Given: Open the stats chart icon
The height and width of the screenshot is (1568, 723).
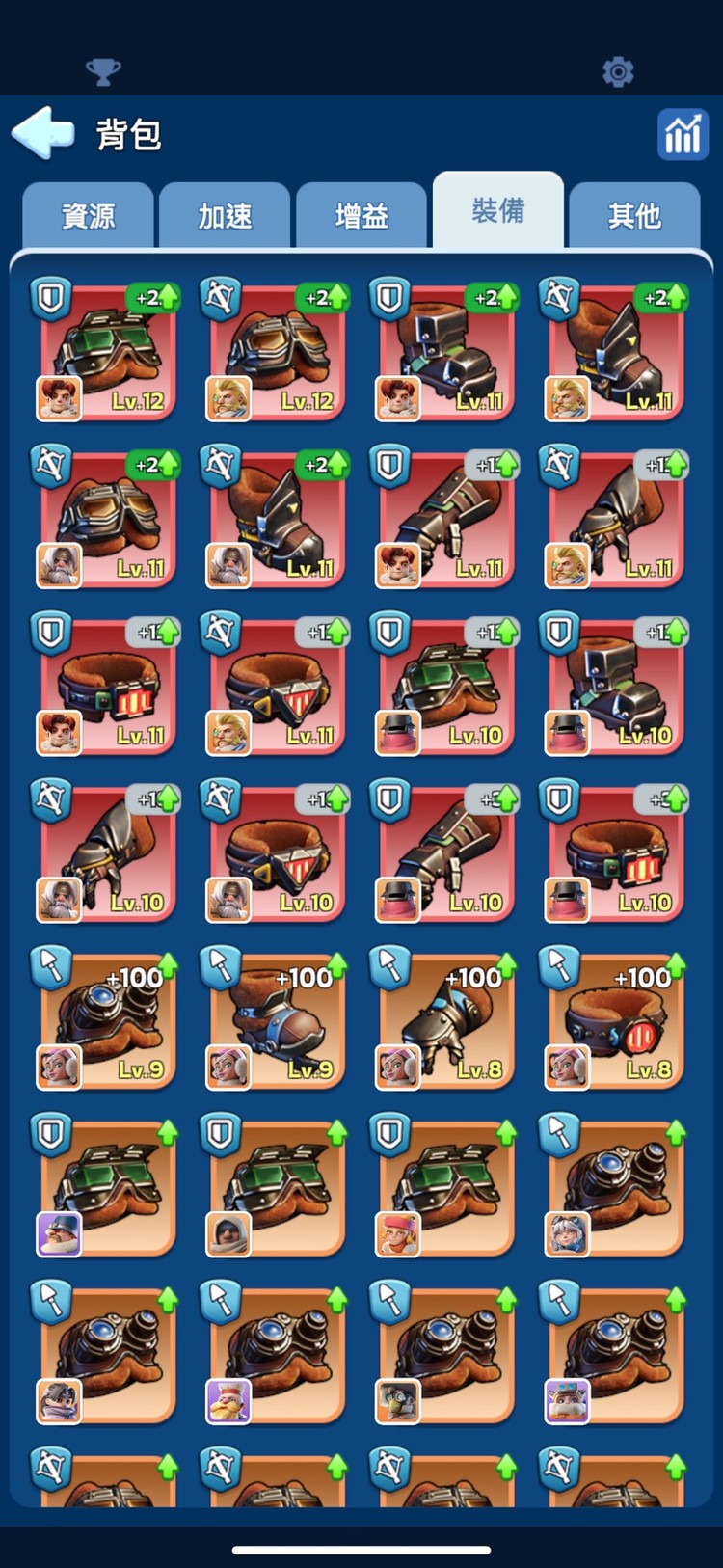Looking at the screenshot, I should 682,134.
